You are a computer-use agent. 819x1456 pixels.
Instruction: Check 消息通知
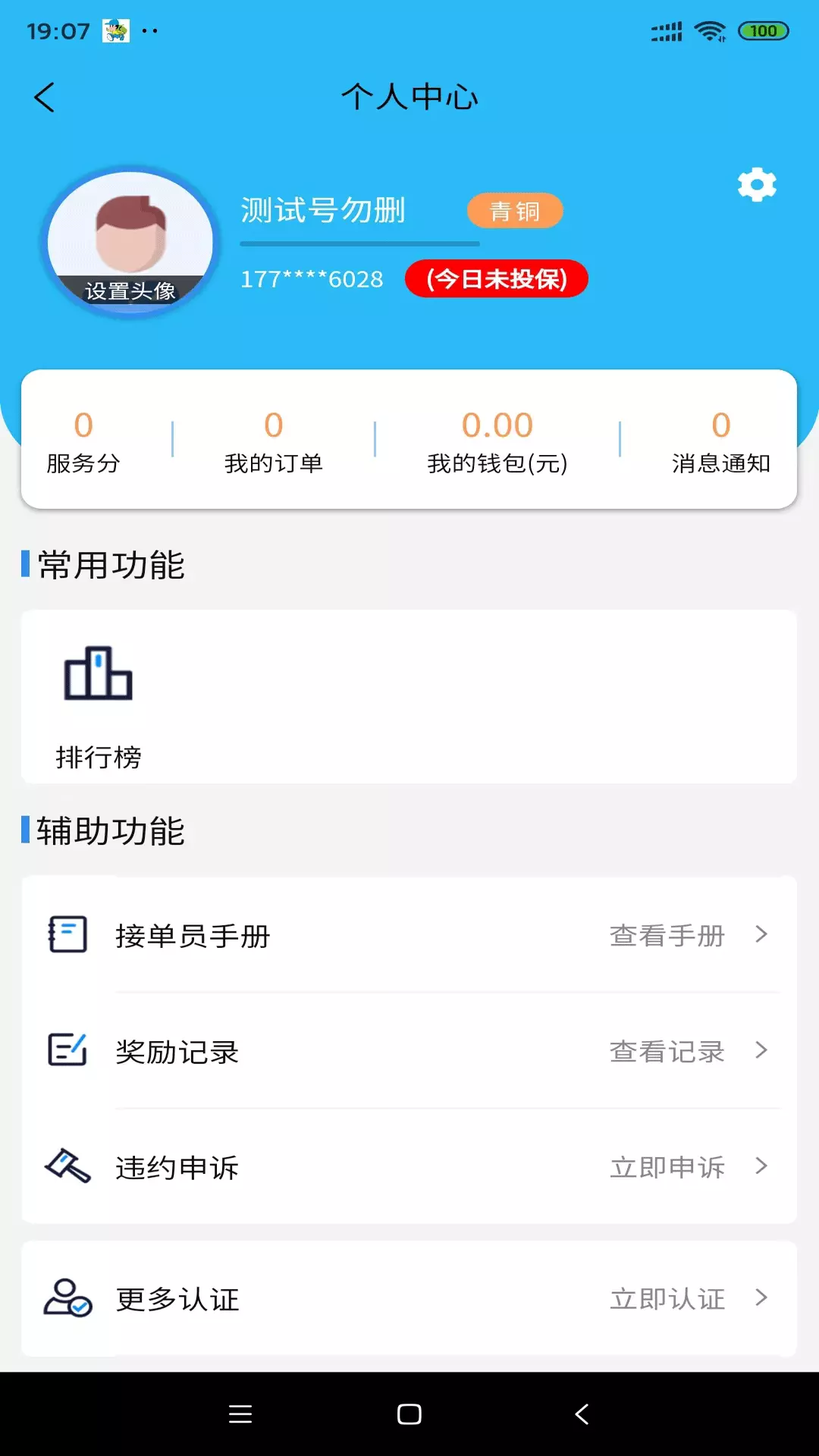(721, 441)
